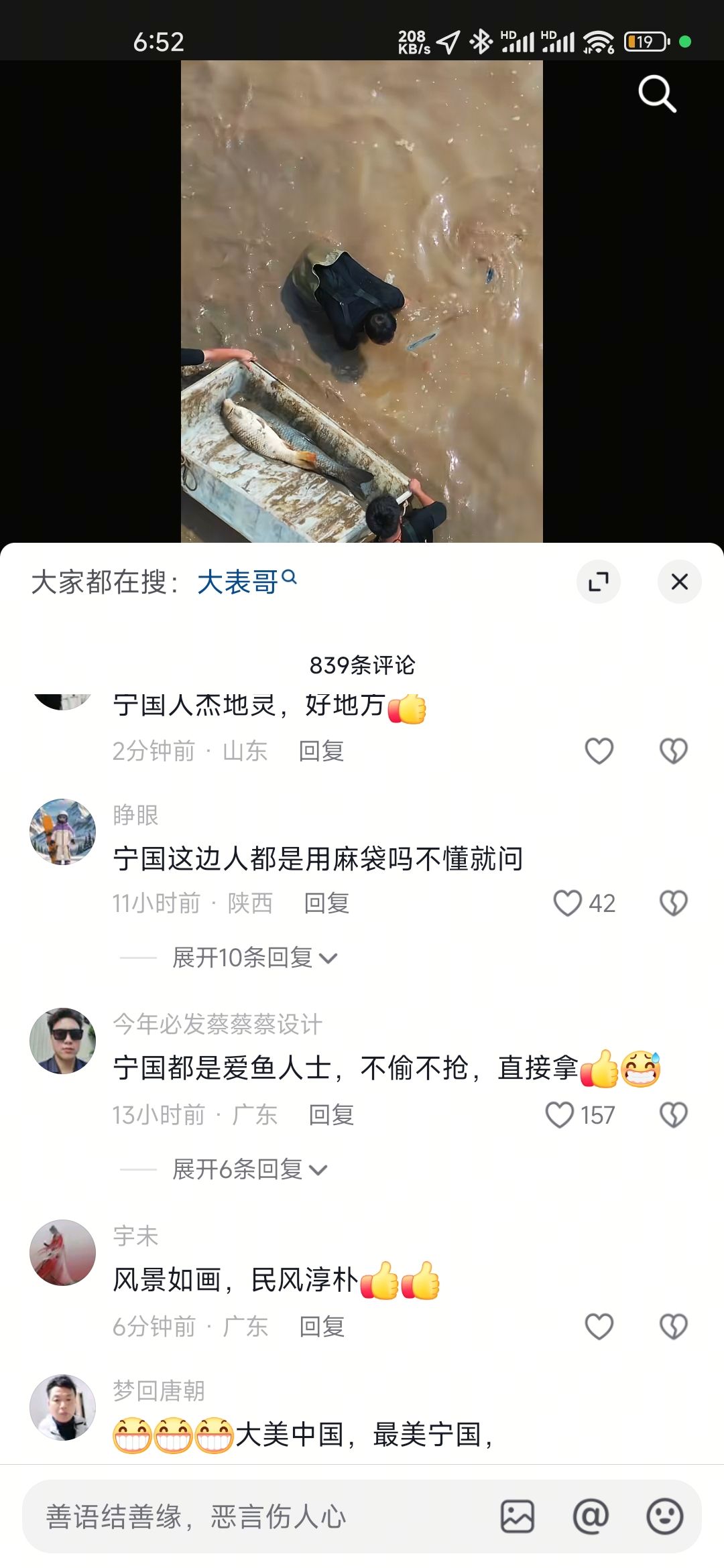
Task: Expand the comments panel to full screen
Action: click(x=598, y=582)
